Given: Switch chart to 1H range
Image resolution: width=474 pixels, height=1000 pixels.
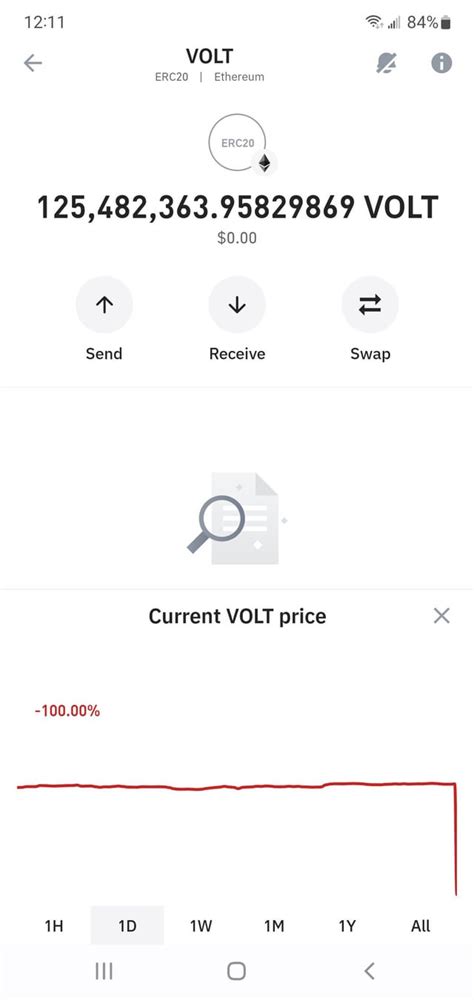Looking at the screenshot, I should coord(54,925).
